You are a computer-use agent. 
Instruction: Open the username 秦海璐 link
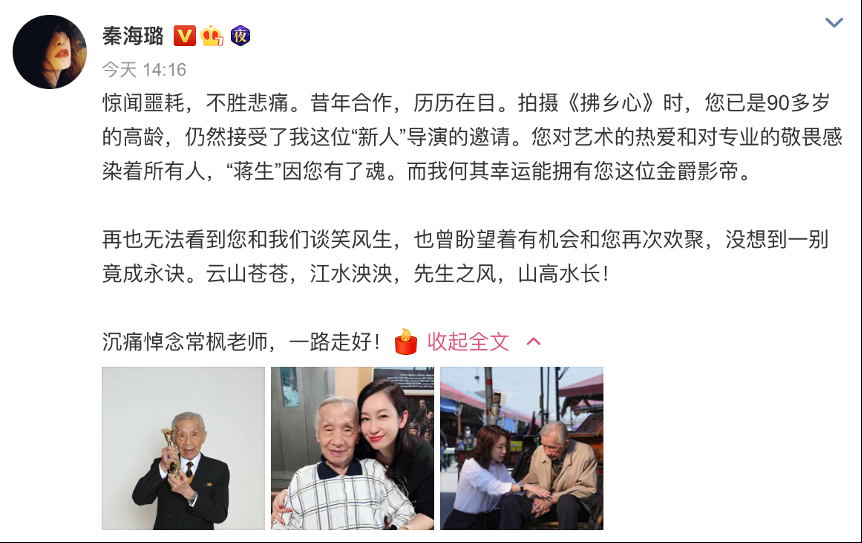132,36
